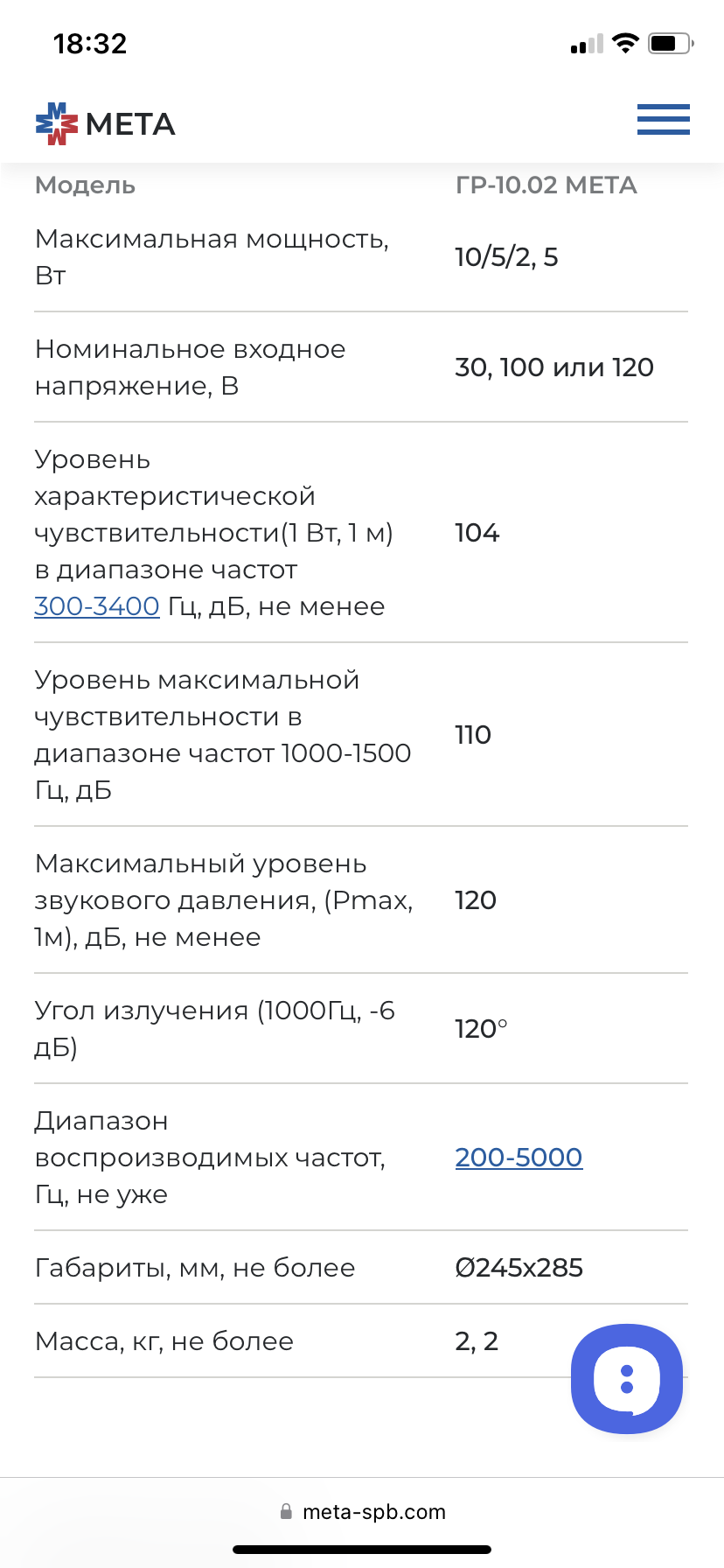
Task: Open the support chat bubble
Action: coord(627,1379)
